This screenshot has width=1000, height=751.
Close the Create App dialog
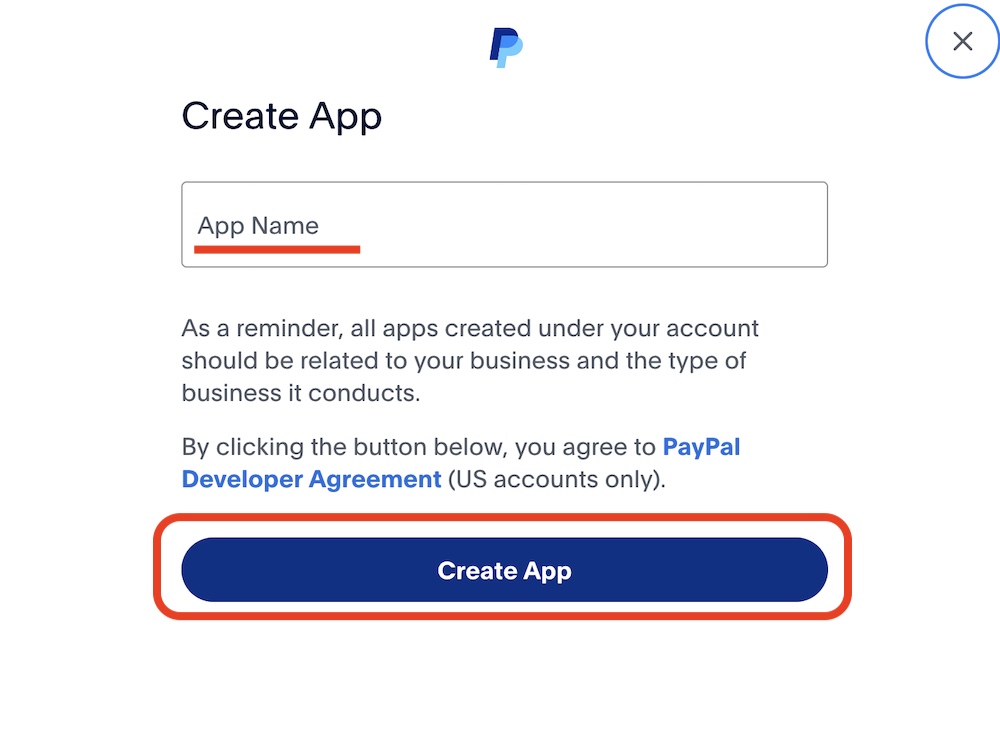(x=962, y=41)
